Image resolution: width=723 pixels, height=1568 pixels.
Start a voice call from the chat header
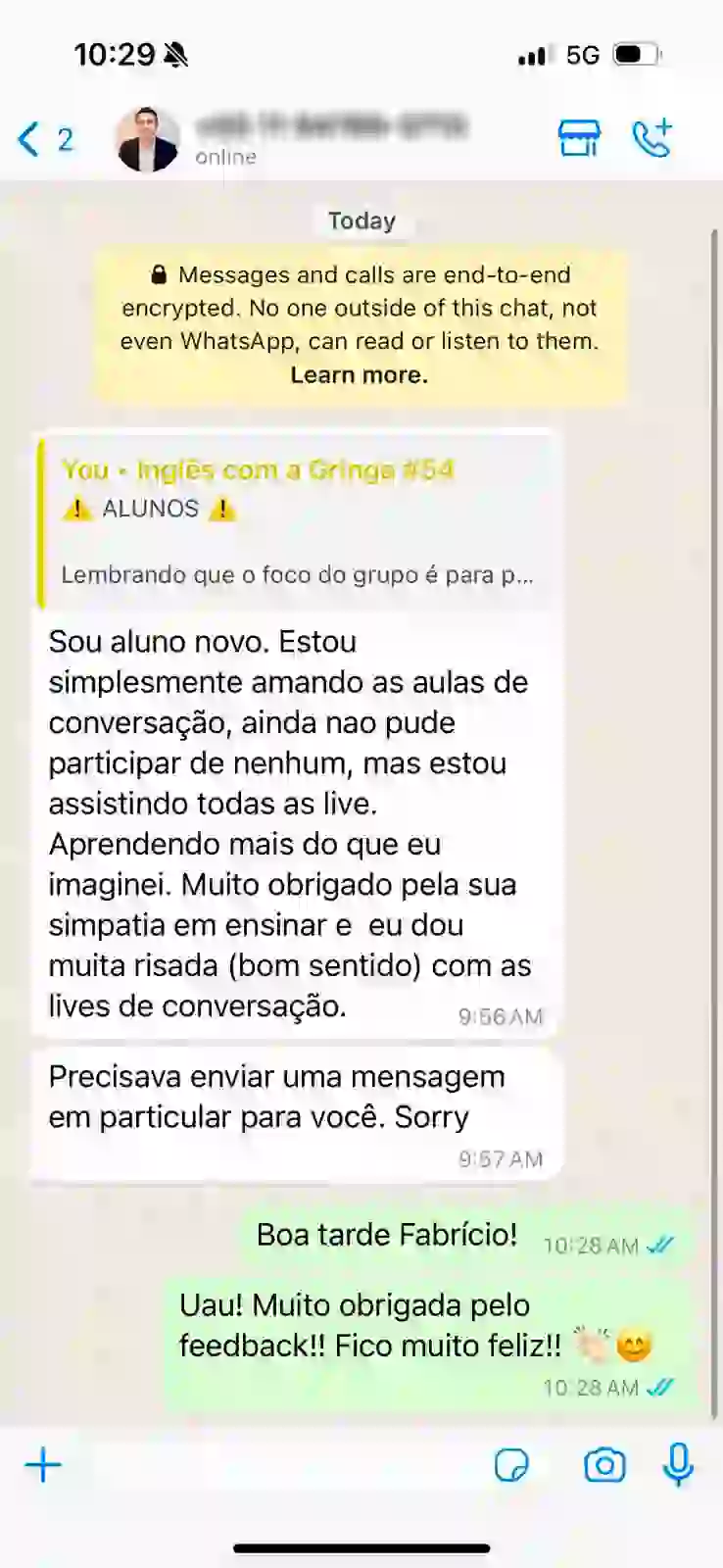tap(651, 138)
